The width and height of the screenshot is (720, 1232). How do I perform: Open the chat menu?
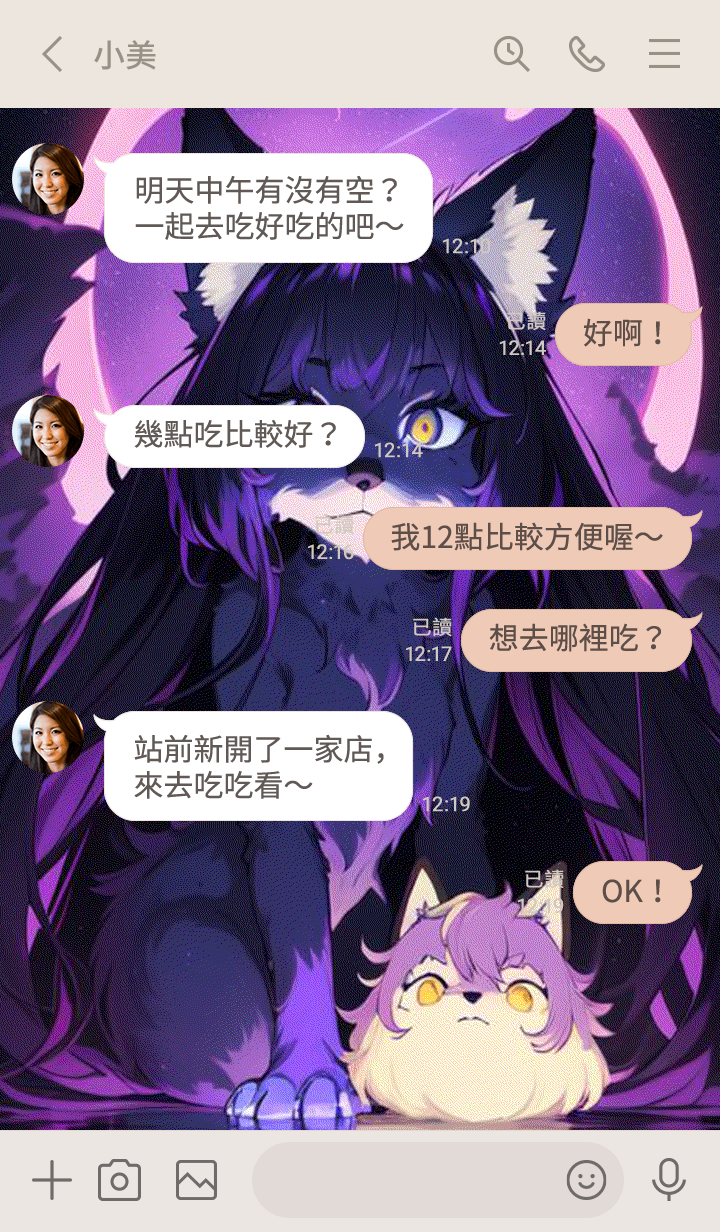pos(664,54)
